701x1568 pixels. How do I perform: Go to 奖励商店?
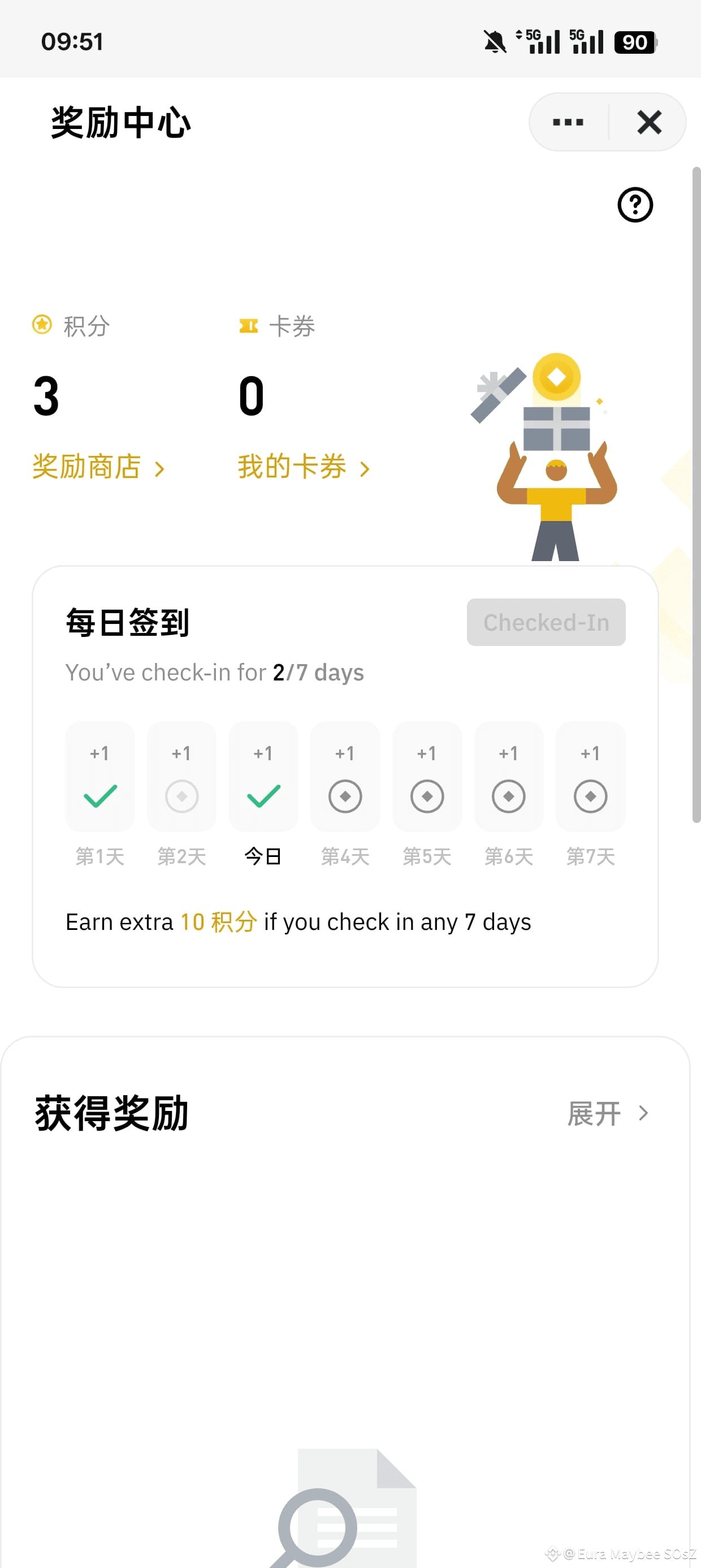click(x=98, y=467)
